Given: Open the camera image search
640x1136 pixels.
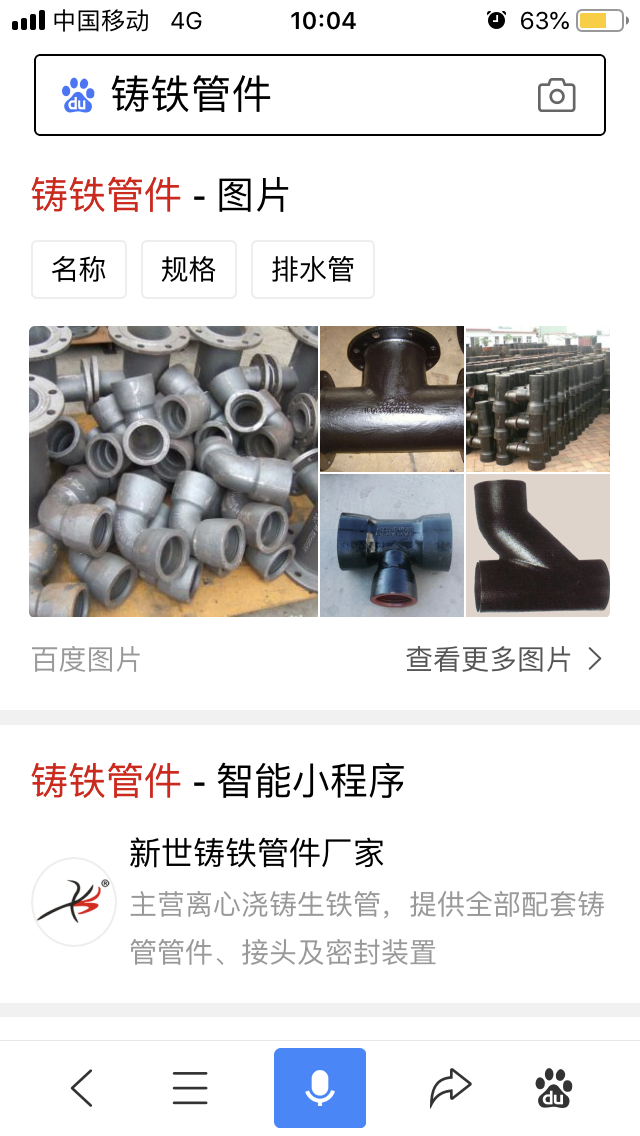Looking at the screenshot, I should [557, 96].
